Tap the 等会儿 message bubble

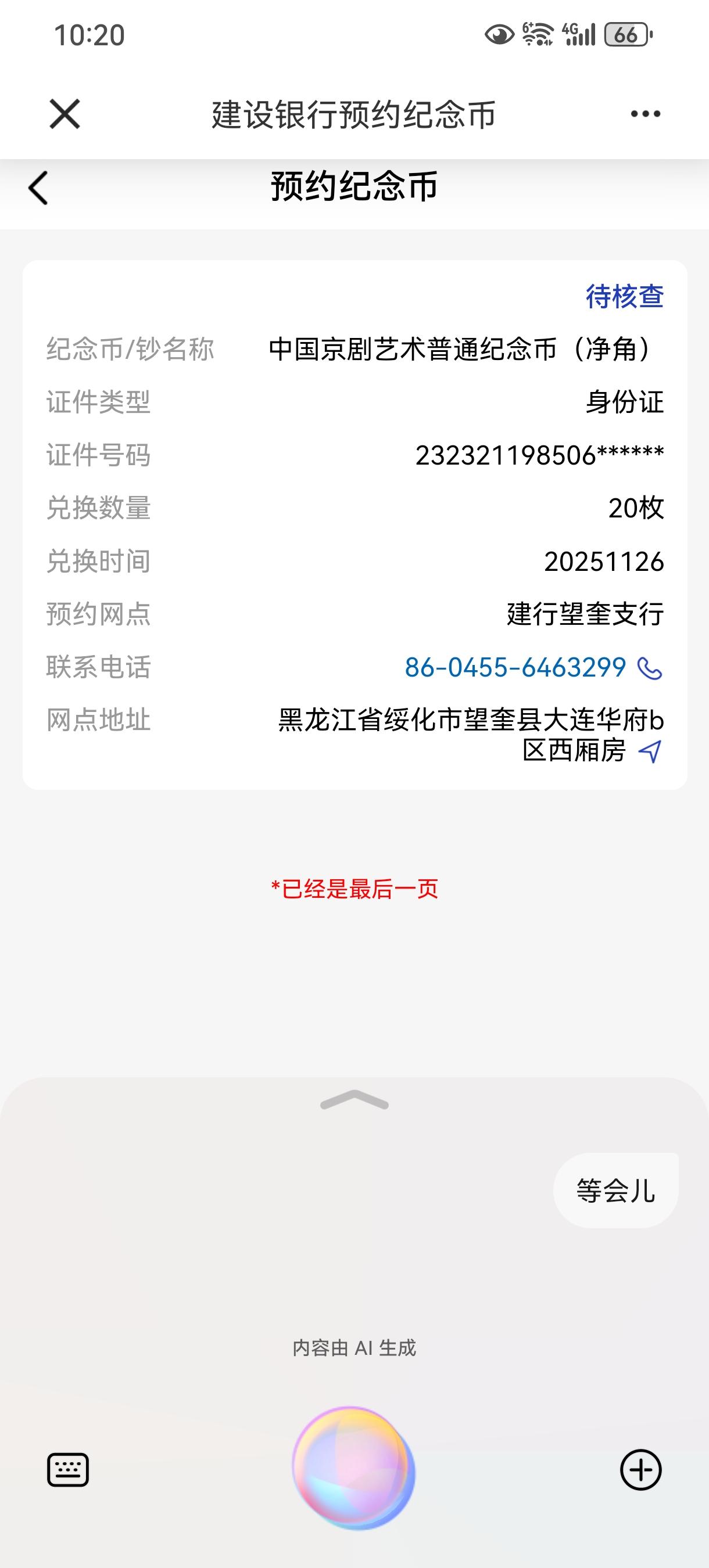click(x=615, y=1191)
